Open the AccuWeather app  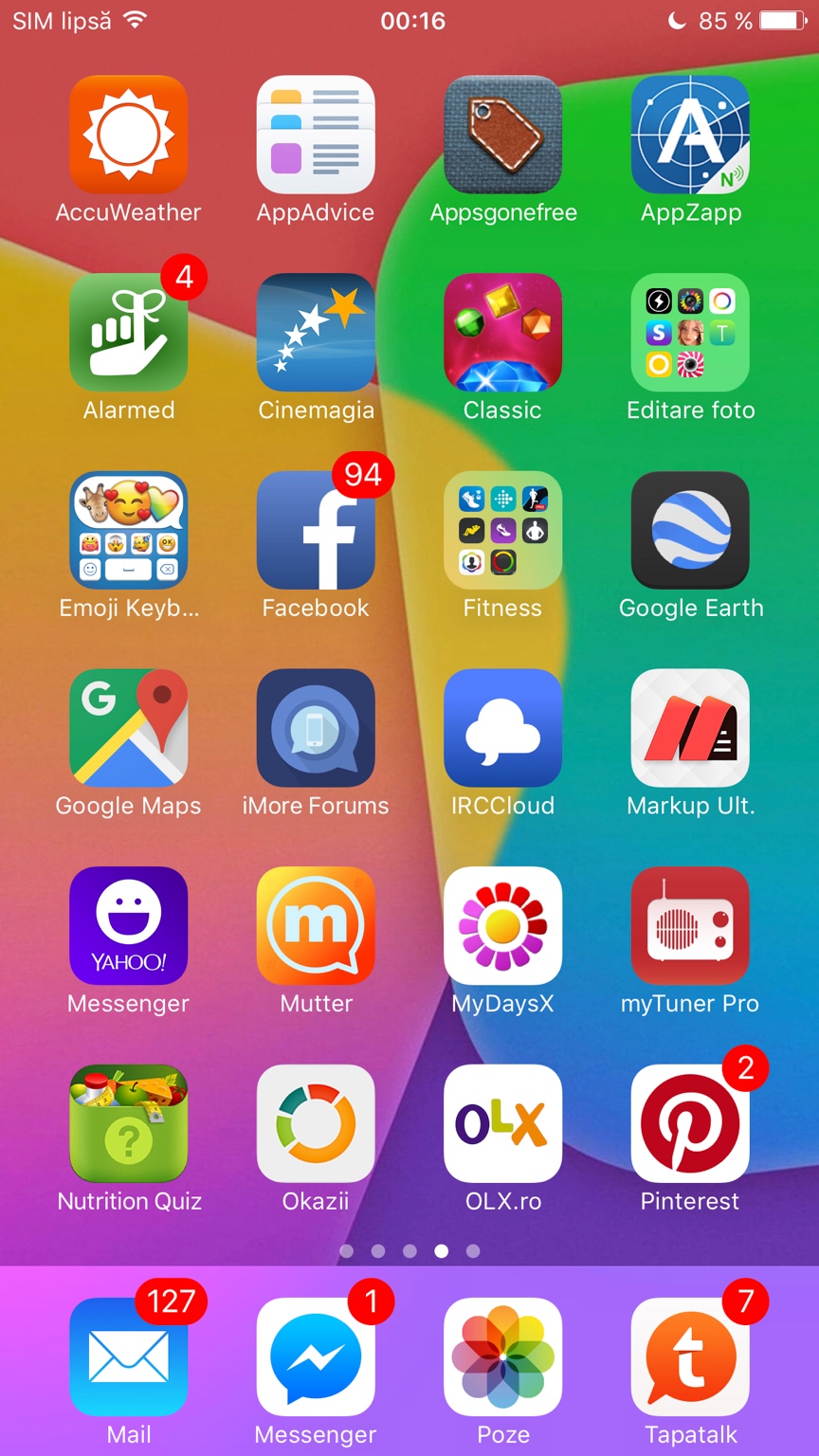pos(129,135)
